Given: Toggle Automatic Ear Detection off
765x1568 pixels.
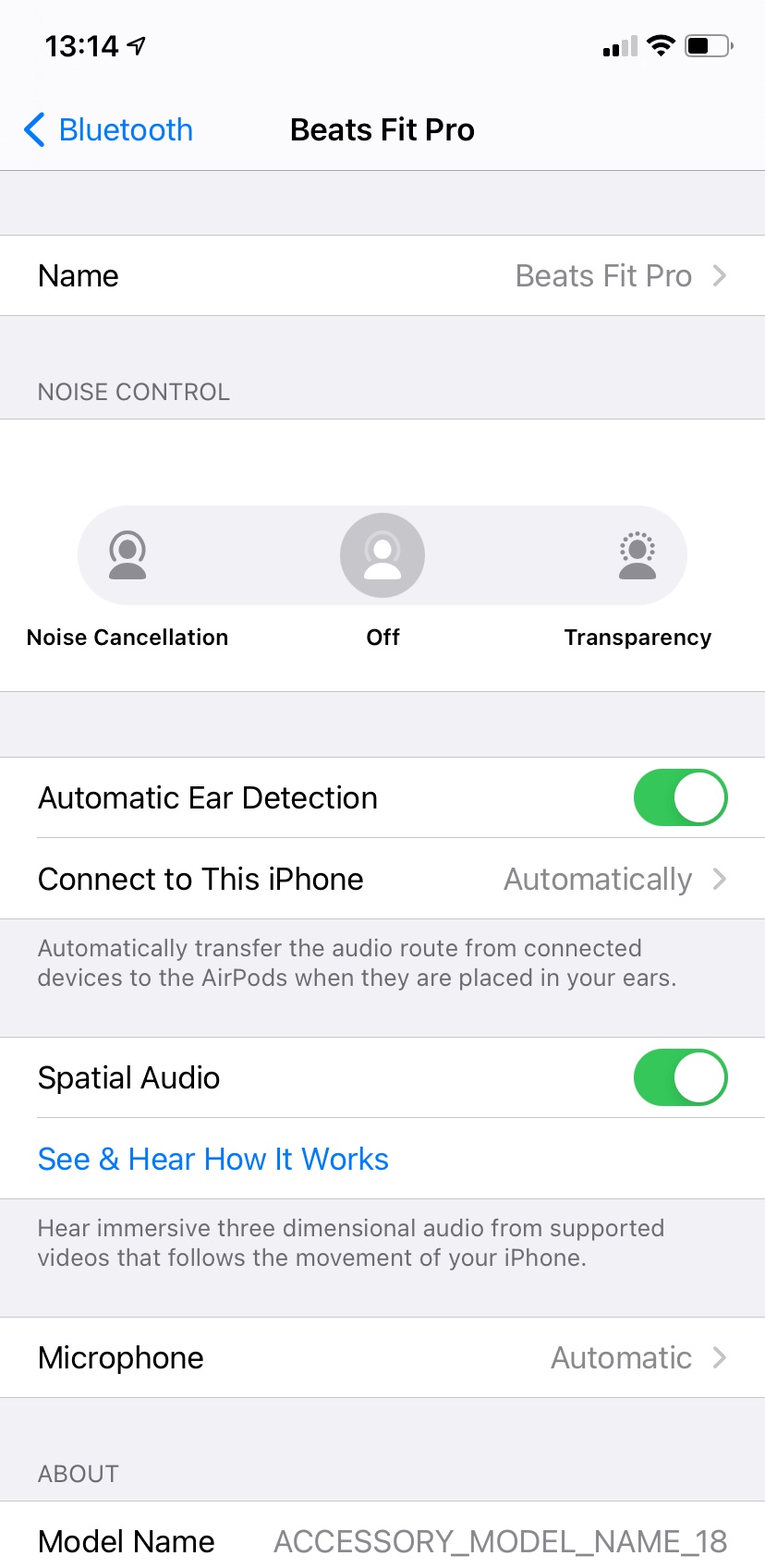Looking at the screenshot, I should tap(680, 797).
